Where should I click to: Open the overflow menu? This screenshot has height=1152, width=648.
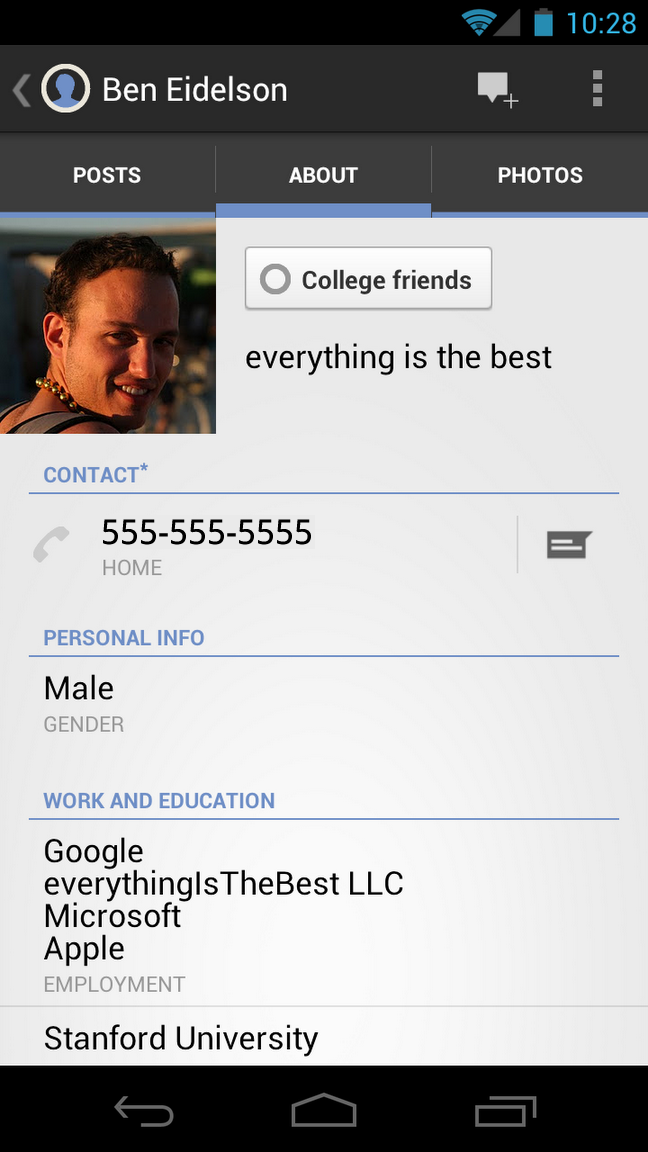[x=597, y=89]
